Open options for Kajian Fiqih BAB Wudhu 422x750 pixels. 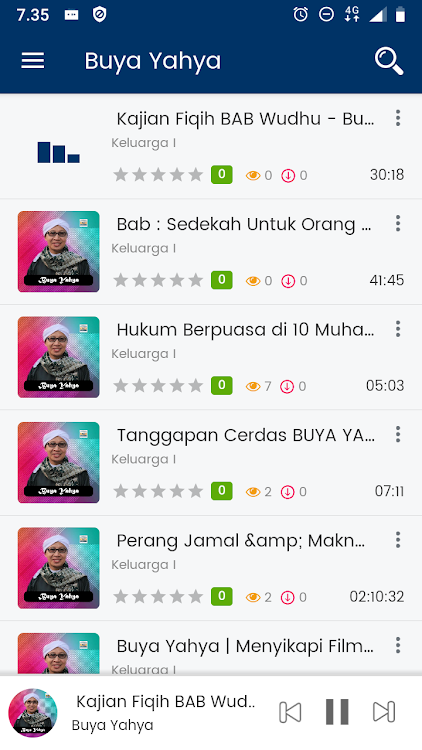[398, 118]
